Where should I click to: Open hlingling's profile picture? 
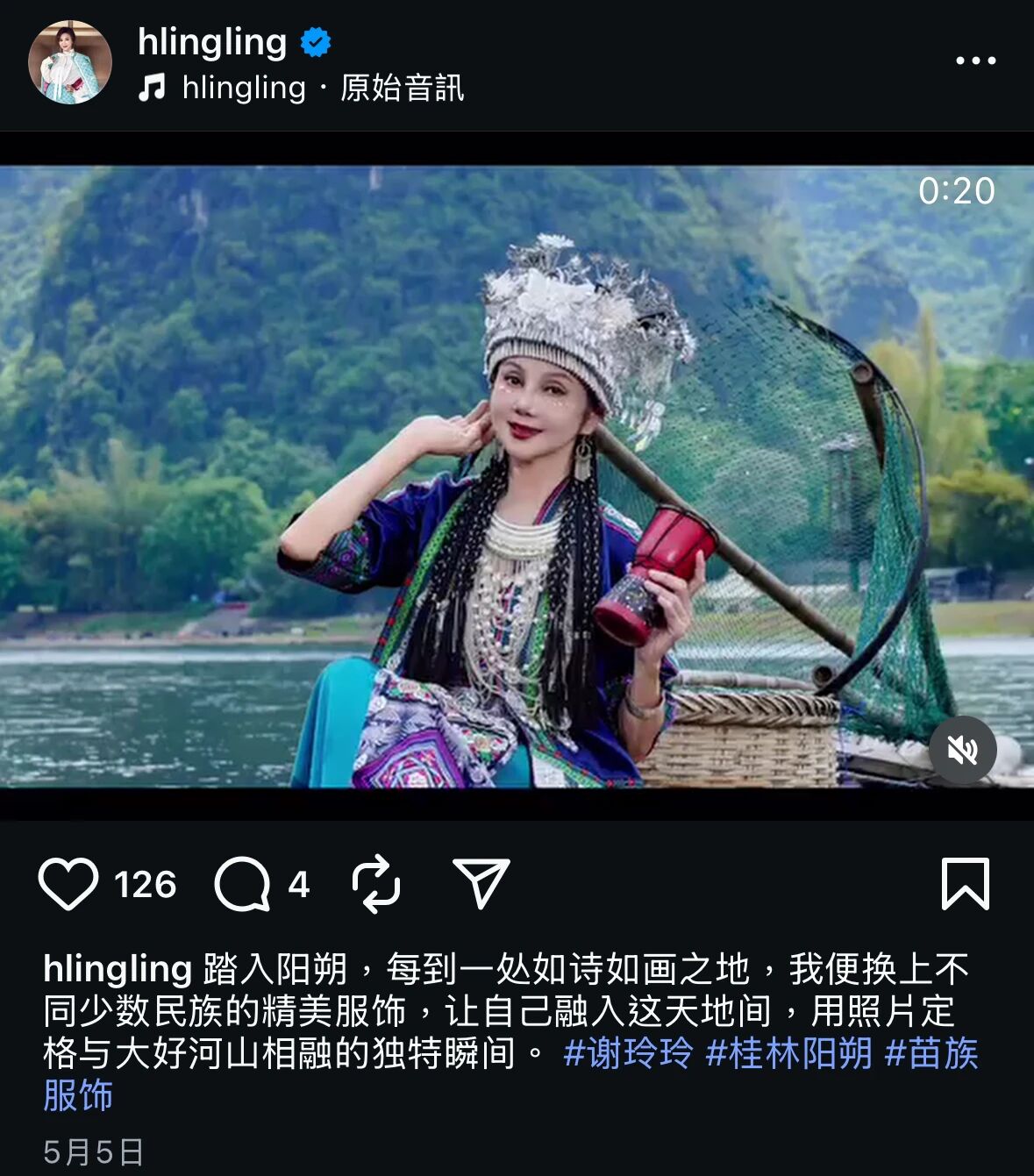click(70, 62)
